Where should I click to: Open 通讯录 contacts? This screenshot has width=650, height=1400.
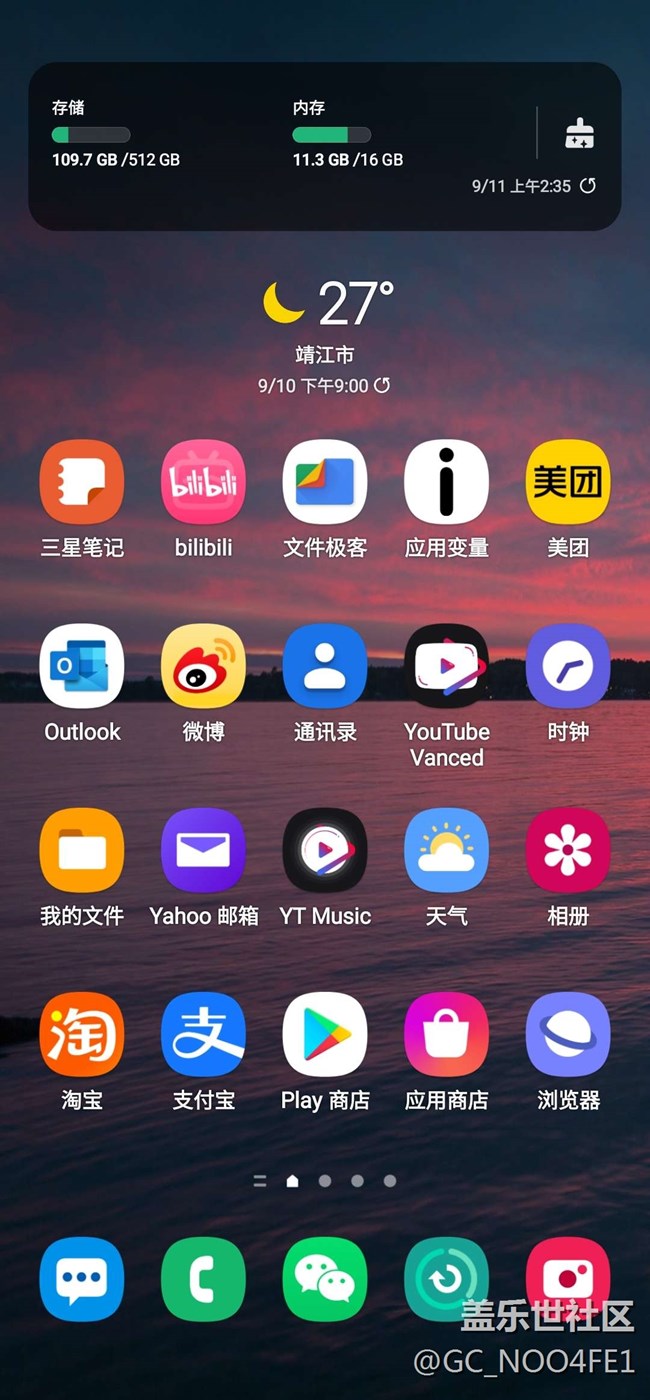coord(325,666)
